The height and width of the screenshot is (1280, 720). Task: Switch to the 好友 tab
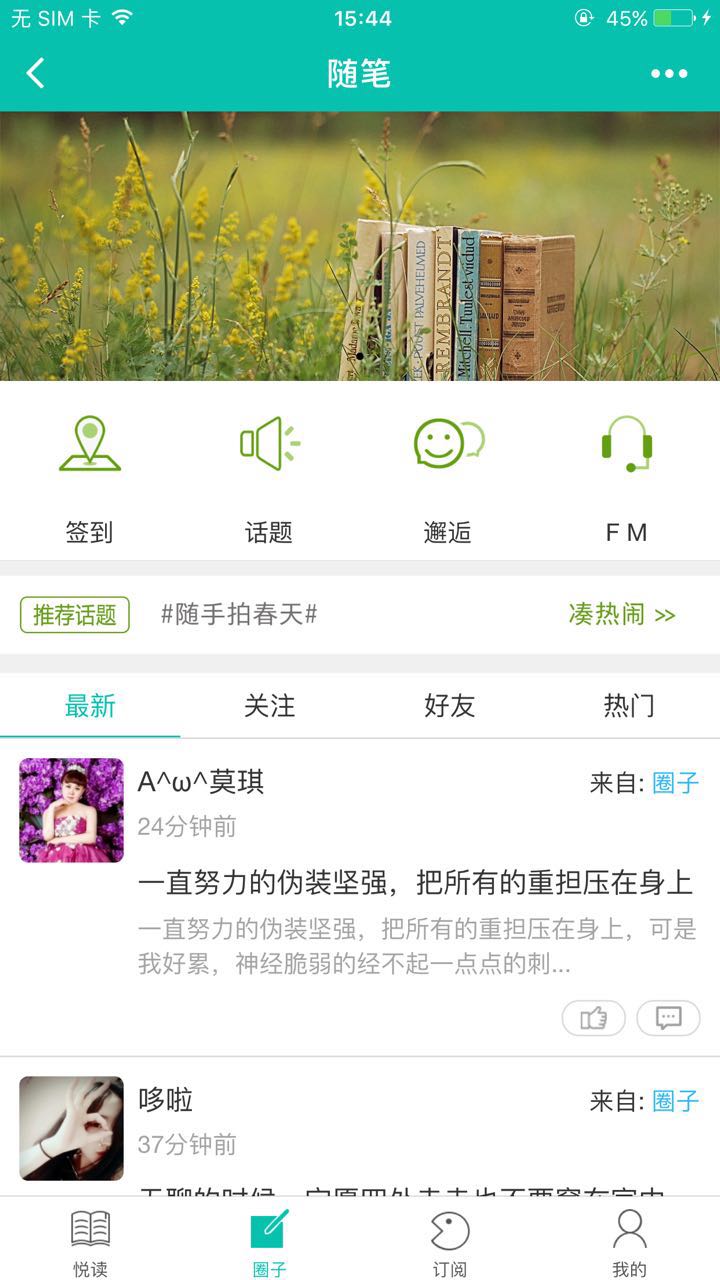click(449, 706)
